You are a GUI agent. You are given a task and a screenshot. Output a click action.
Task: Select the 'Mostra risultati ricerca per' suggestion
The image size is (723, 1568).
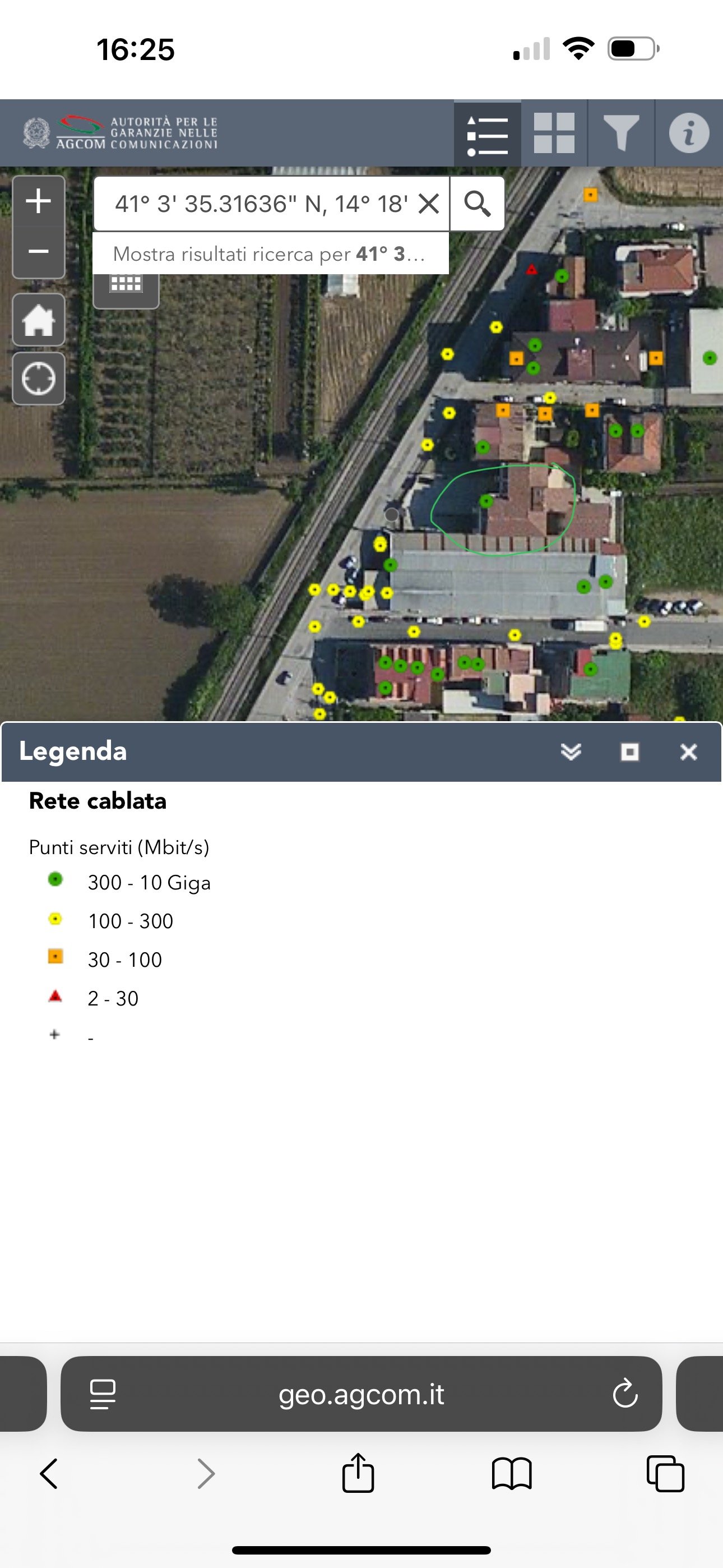[270, 254]
